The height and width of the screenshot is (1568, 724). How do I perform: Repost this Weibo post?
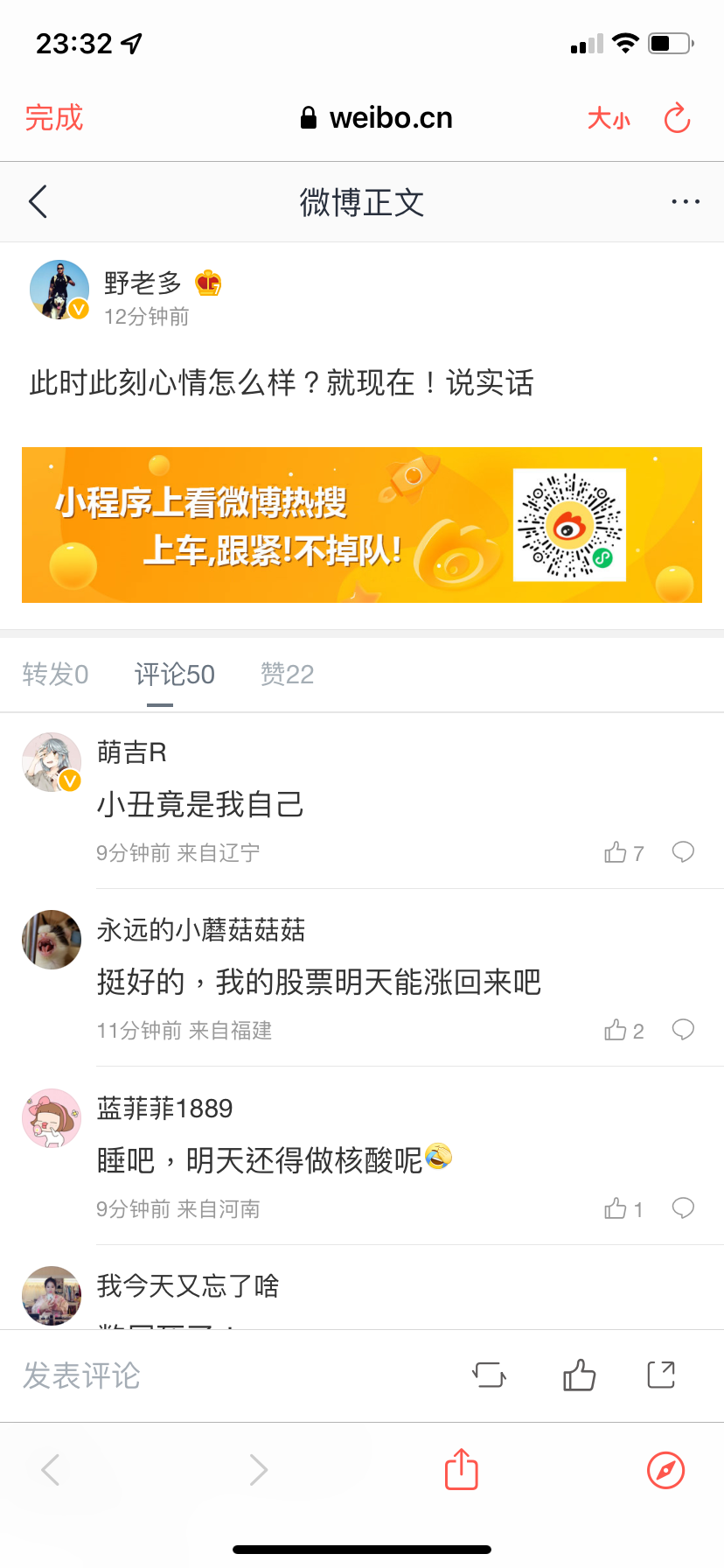(x=489, y=1375)
